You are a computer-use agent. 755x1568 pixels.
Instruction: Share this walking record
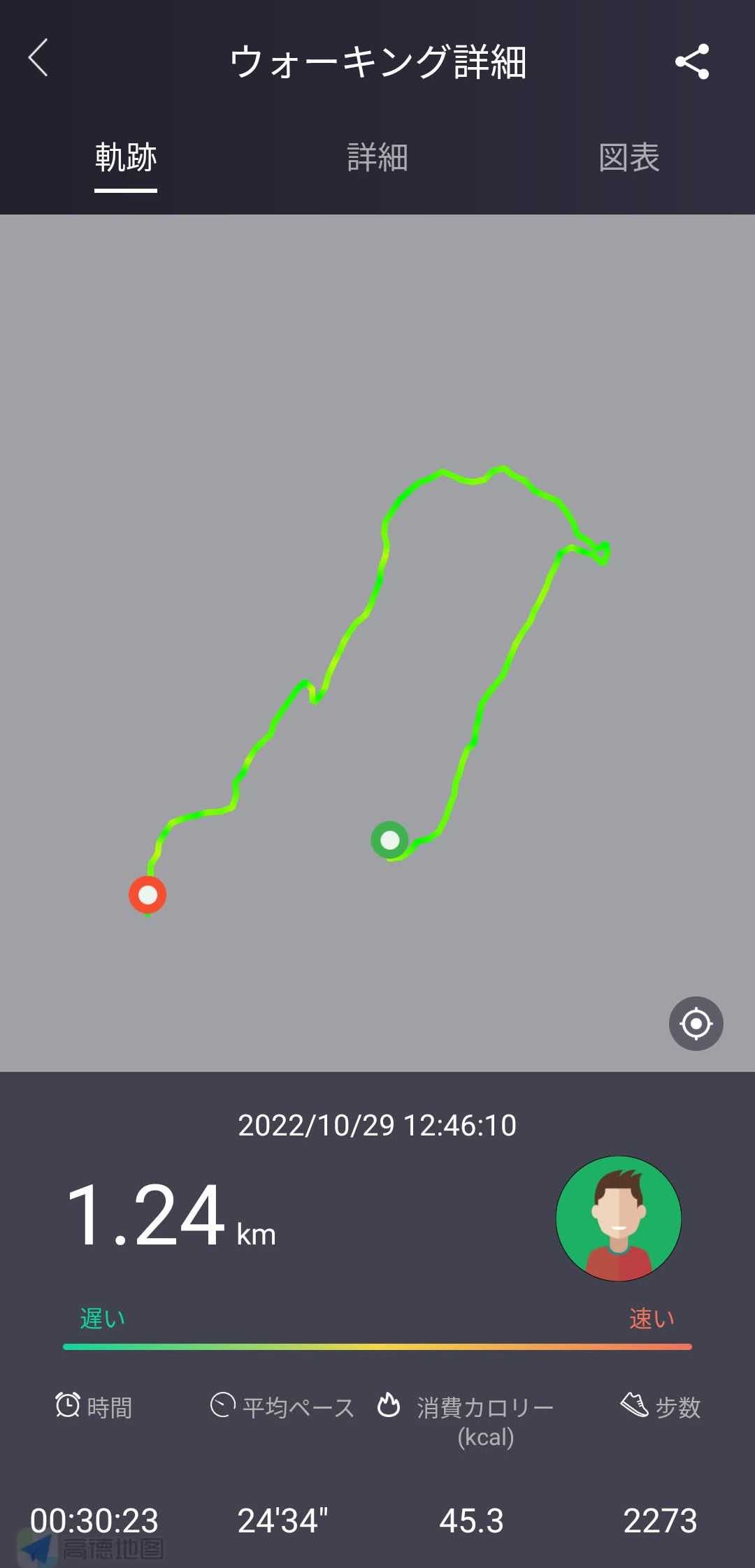point(692,61)
